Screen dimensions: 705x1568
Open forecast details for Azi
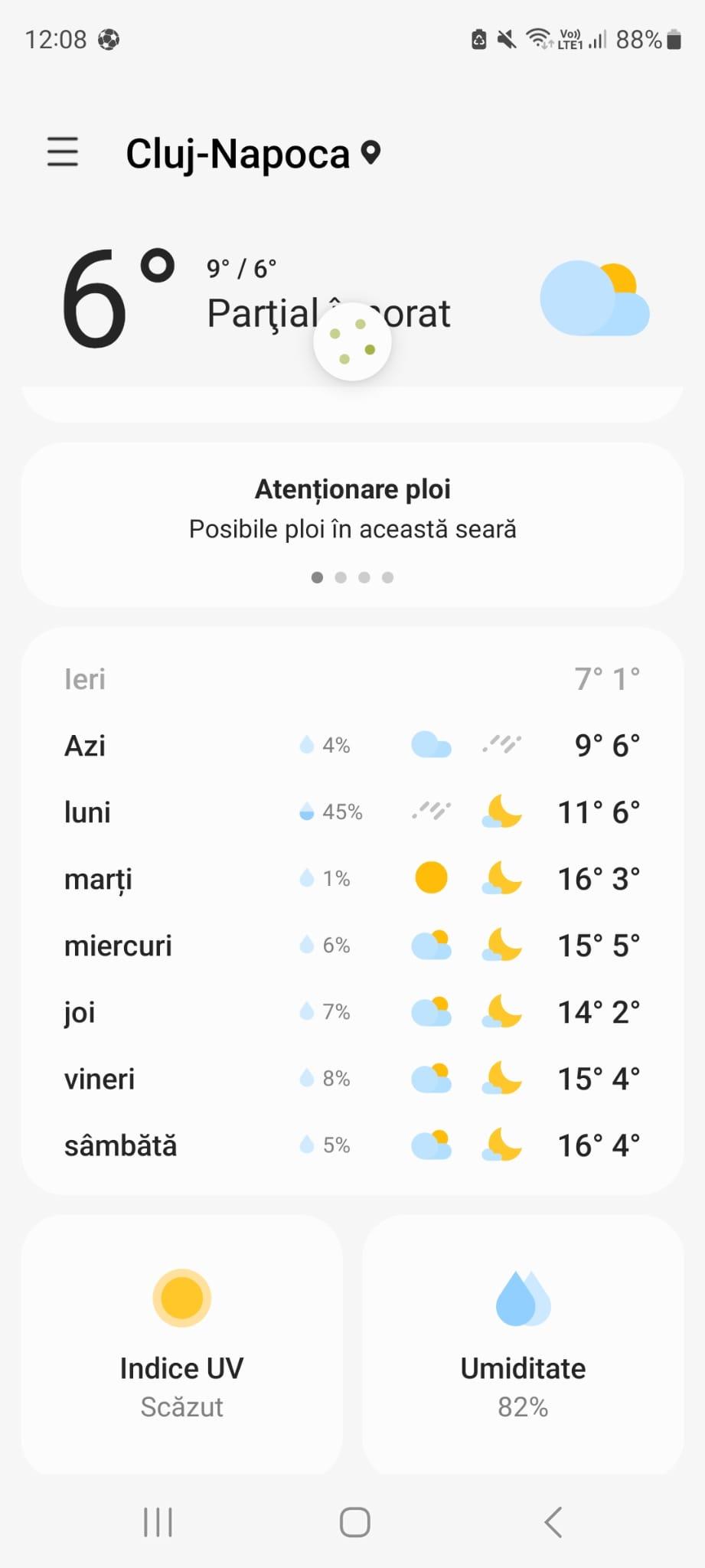pos(352,746)
